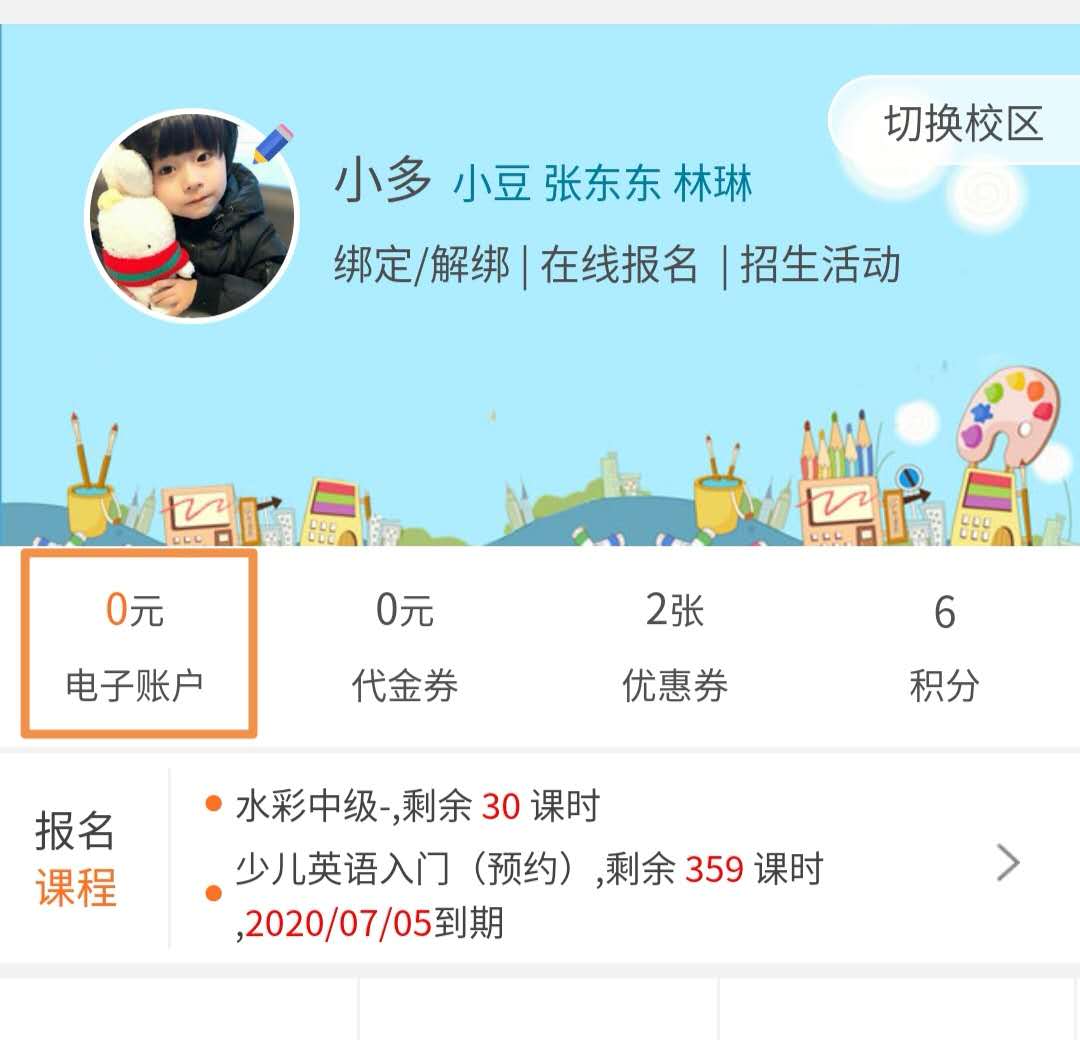
Task: Switch to student 张东东
Action: point(602,185)
